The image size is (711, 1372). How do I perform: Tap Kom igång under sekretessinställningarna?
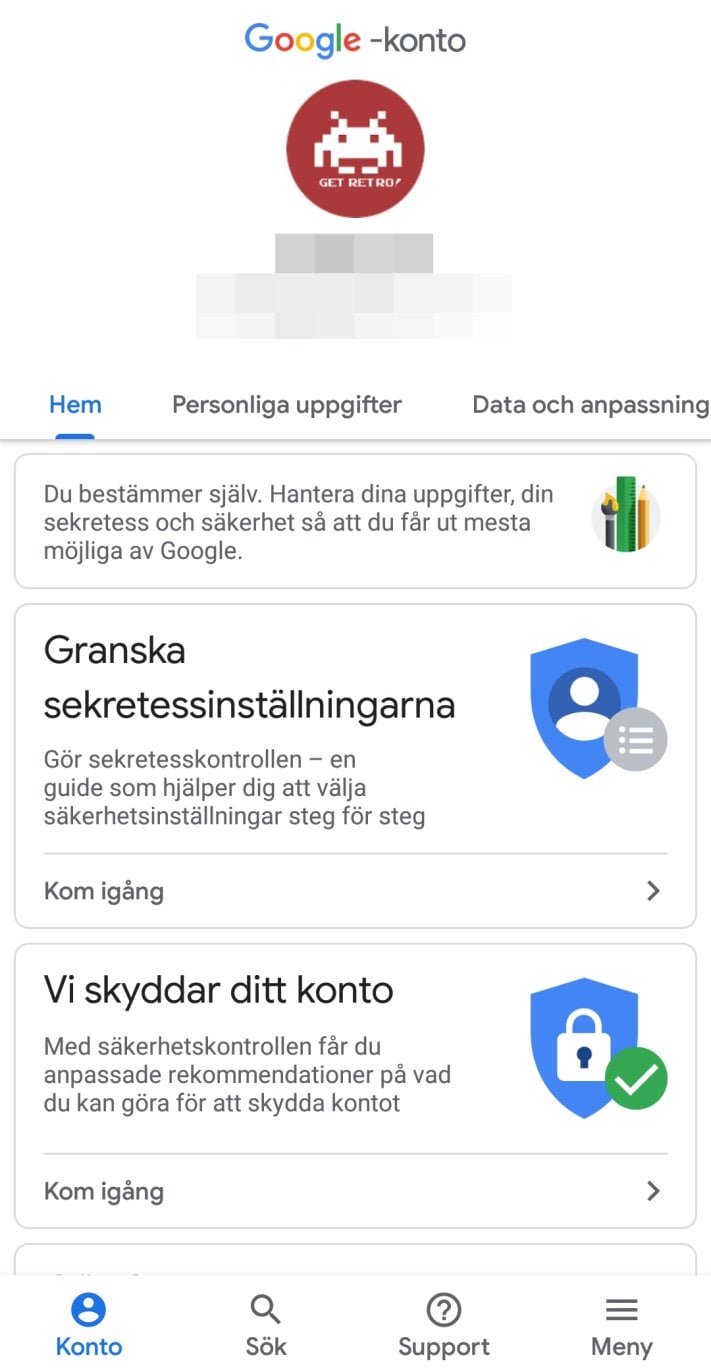click(355, 891)
